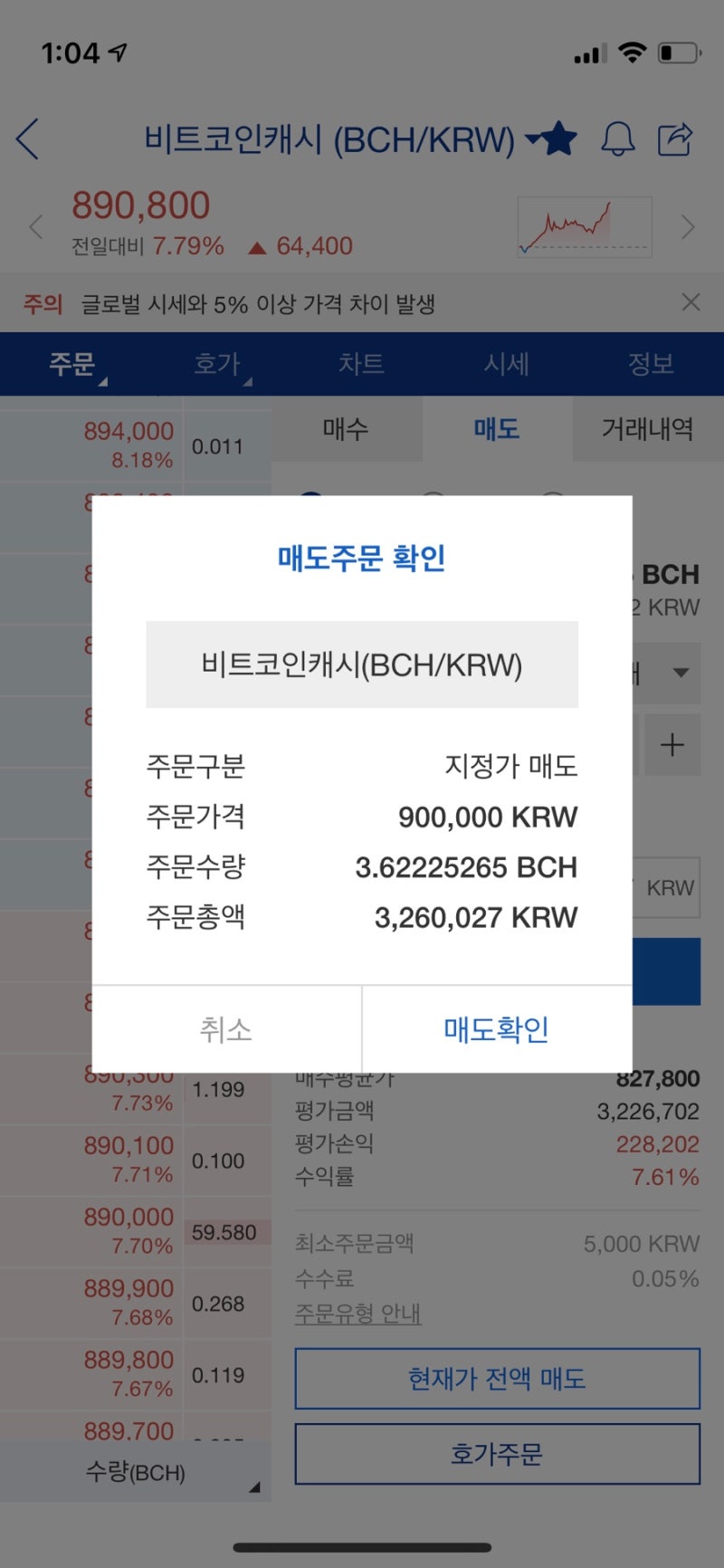
Task: Tap the plus stepper to raise price
Action: pyautogui.click(x=672, y=744)
